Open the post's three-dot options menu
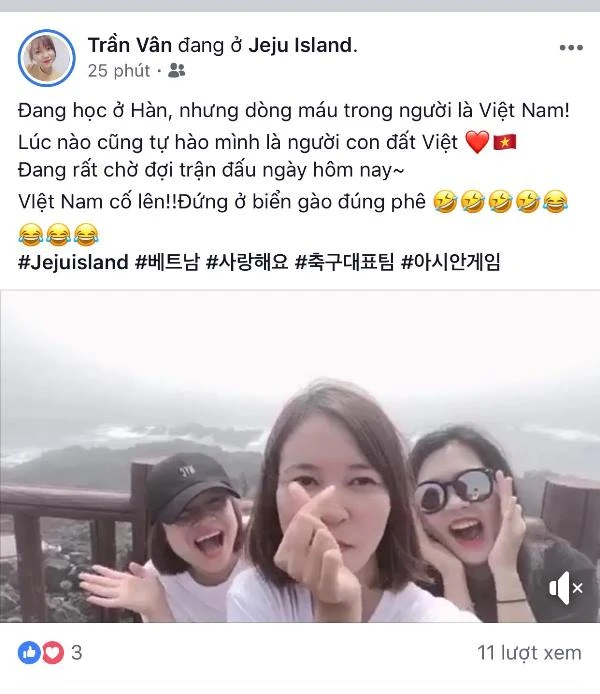 pyautogui.click(x=570, y=47)
